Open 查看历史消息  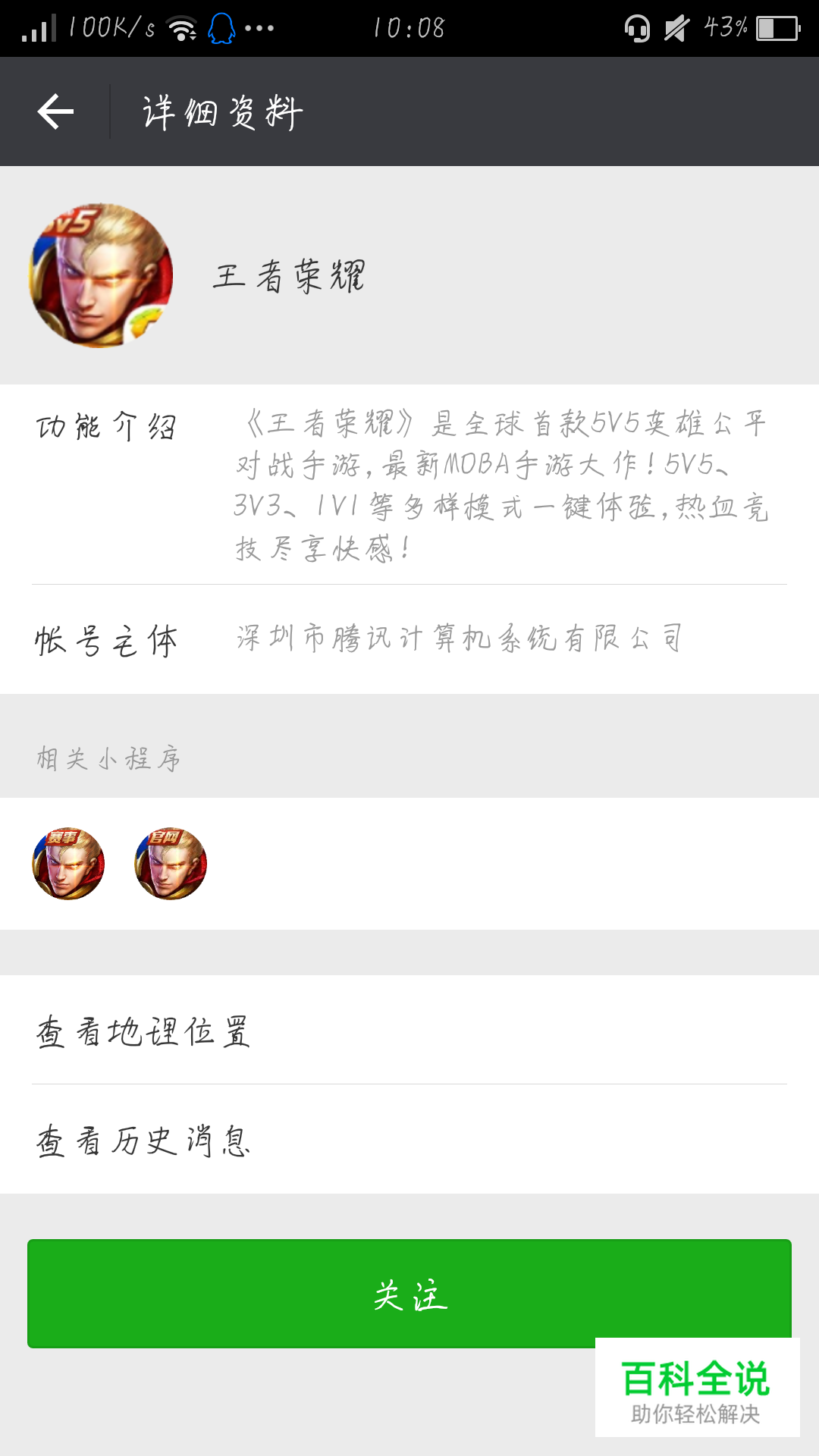coord(409,1140)
